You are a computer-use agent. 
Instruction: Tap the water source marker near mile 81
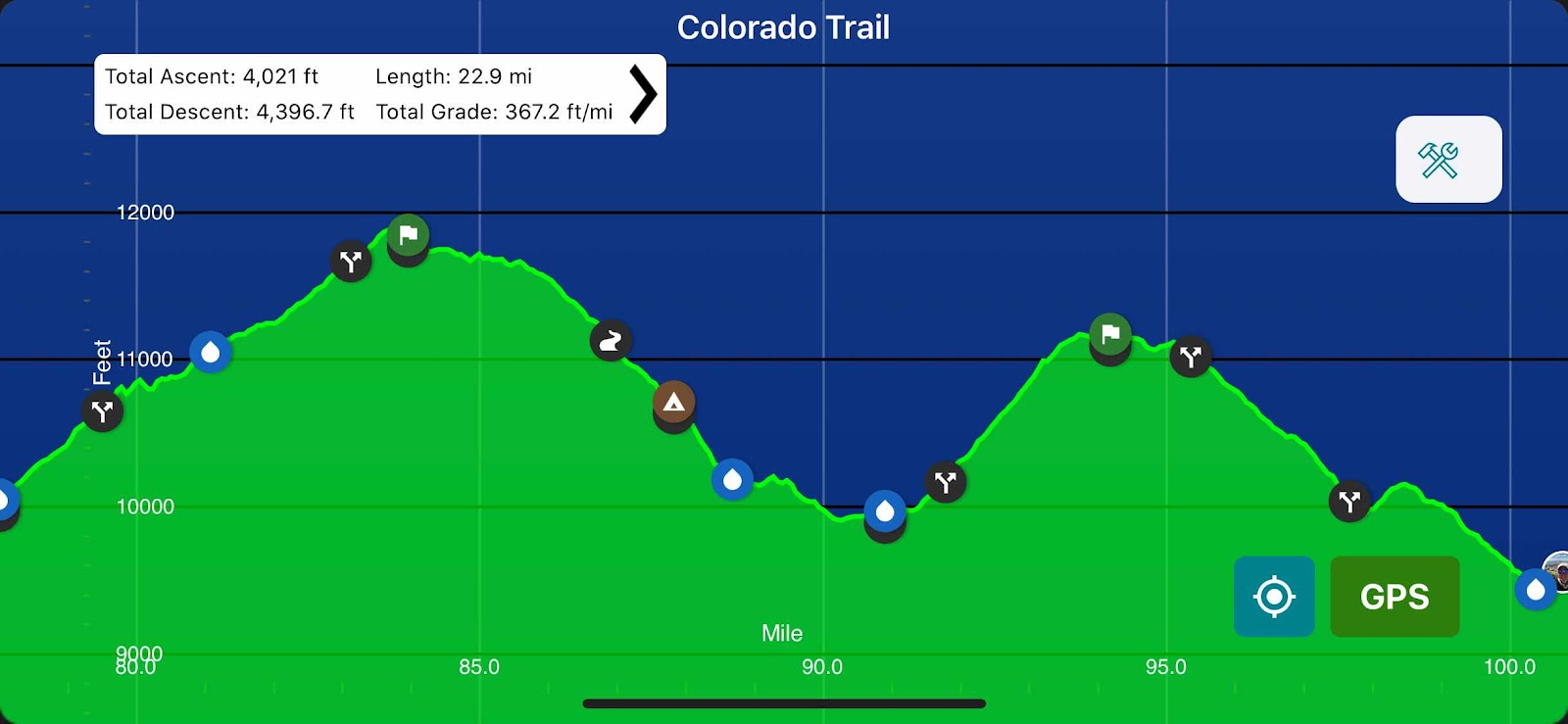[211, 352]
